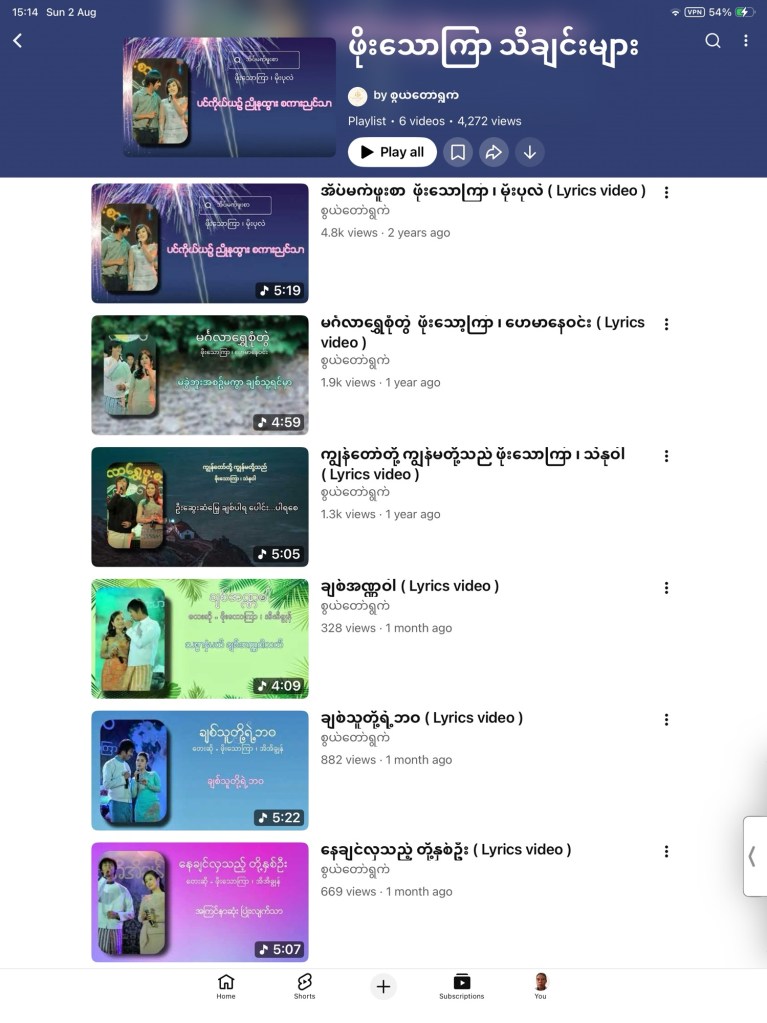The image size is (767, 1023).
Task: Open the channel link next to 'by'
Action: point(416,96)
